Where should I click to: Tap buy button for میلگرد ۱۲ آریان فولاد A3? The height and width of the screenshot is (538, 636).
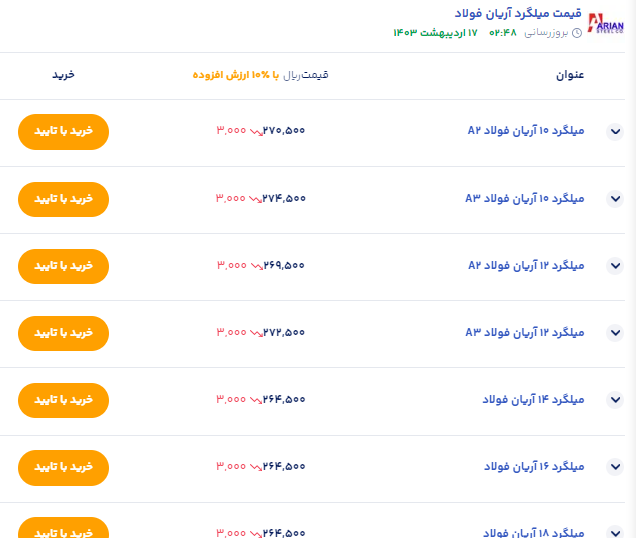(x=63, y=332)
